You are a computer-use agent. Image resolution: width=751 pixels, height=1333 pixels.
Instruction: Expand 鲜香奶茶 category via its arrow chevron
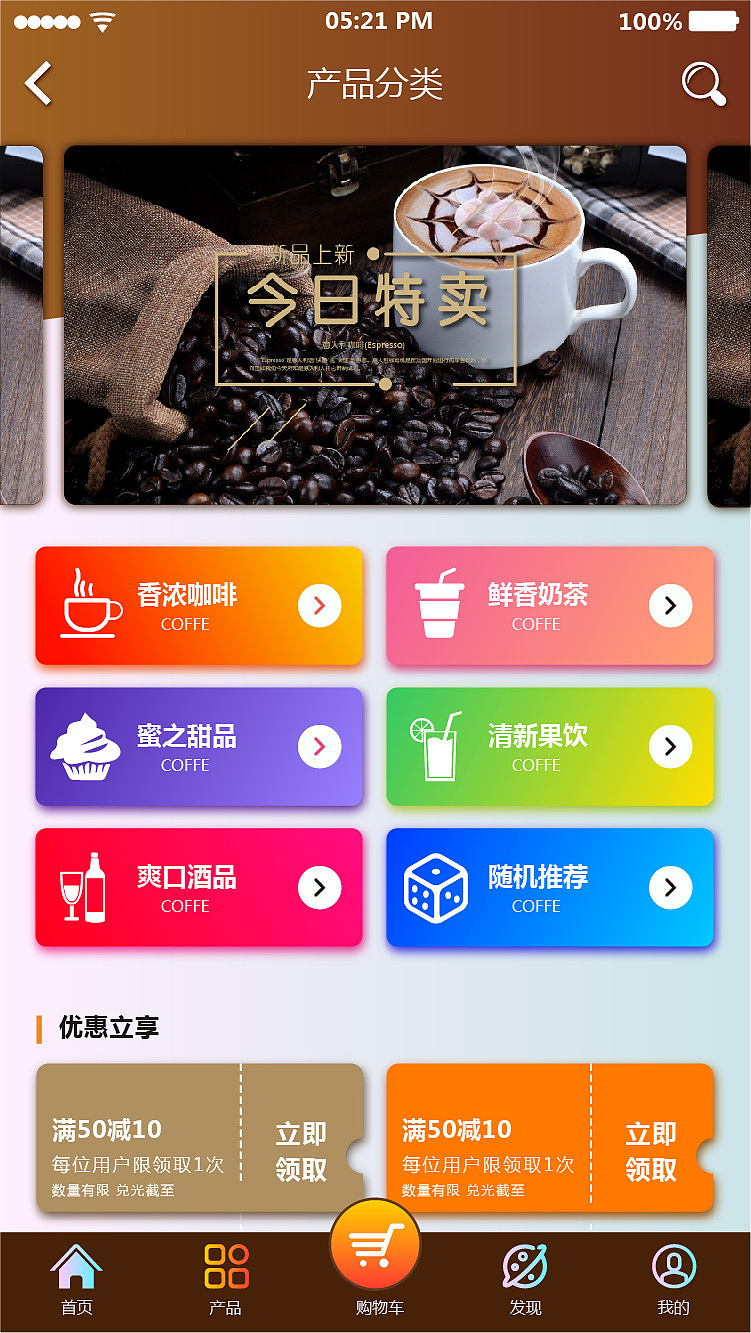[671, 604]
